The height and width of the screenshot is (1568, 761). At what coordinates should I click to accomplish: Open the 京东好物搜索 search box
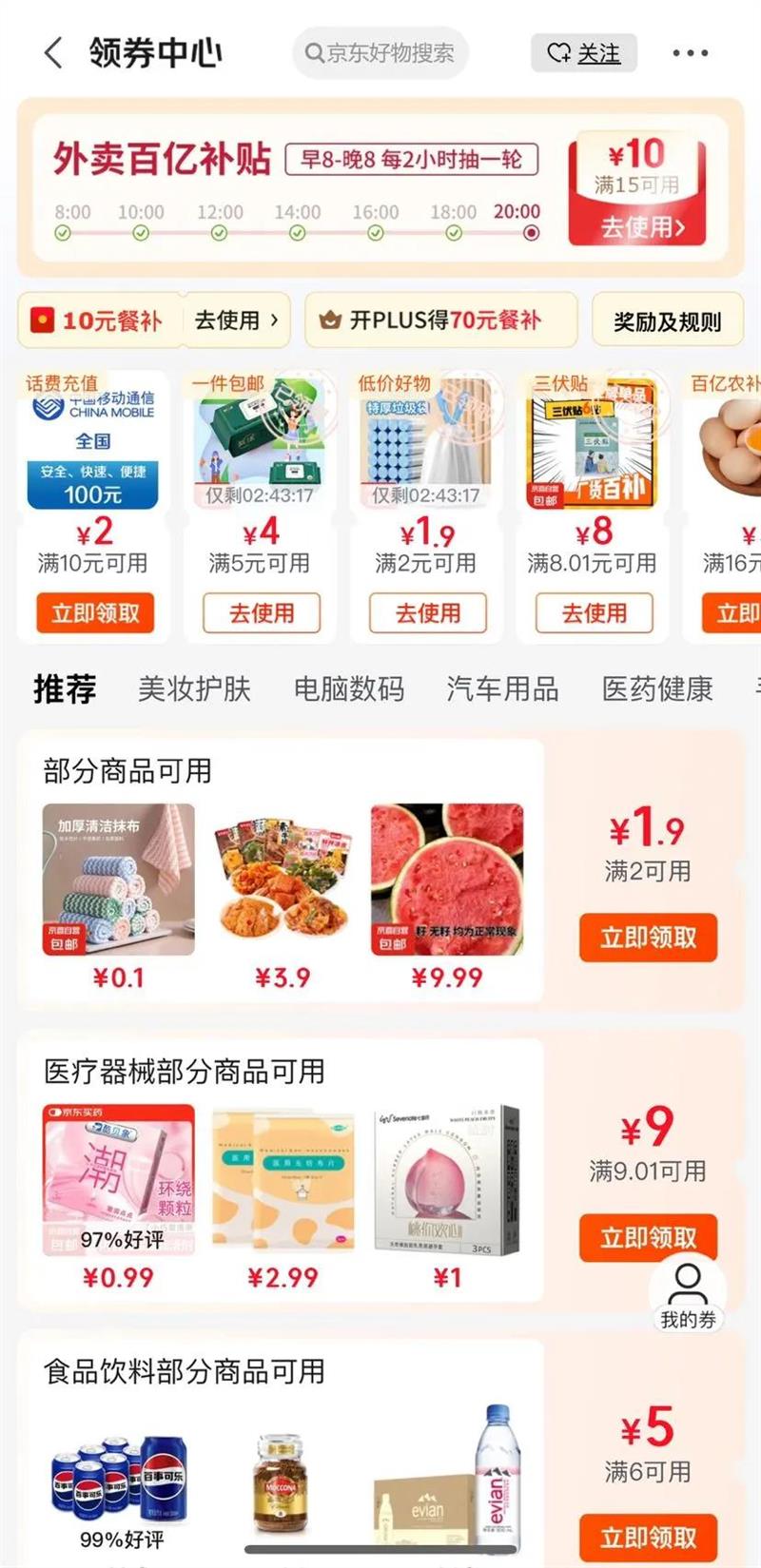tap(380, 53)
